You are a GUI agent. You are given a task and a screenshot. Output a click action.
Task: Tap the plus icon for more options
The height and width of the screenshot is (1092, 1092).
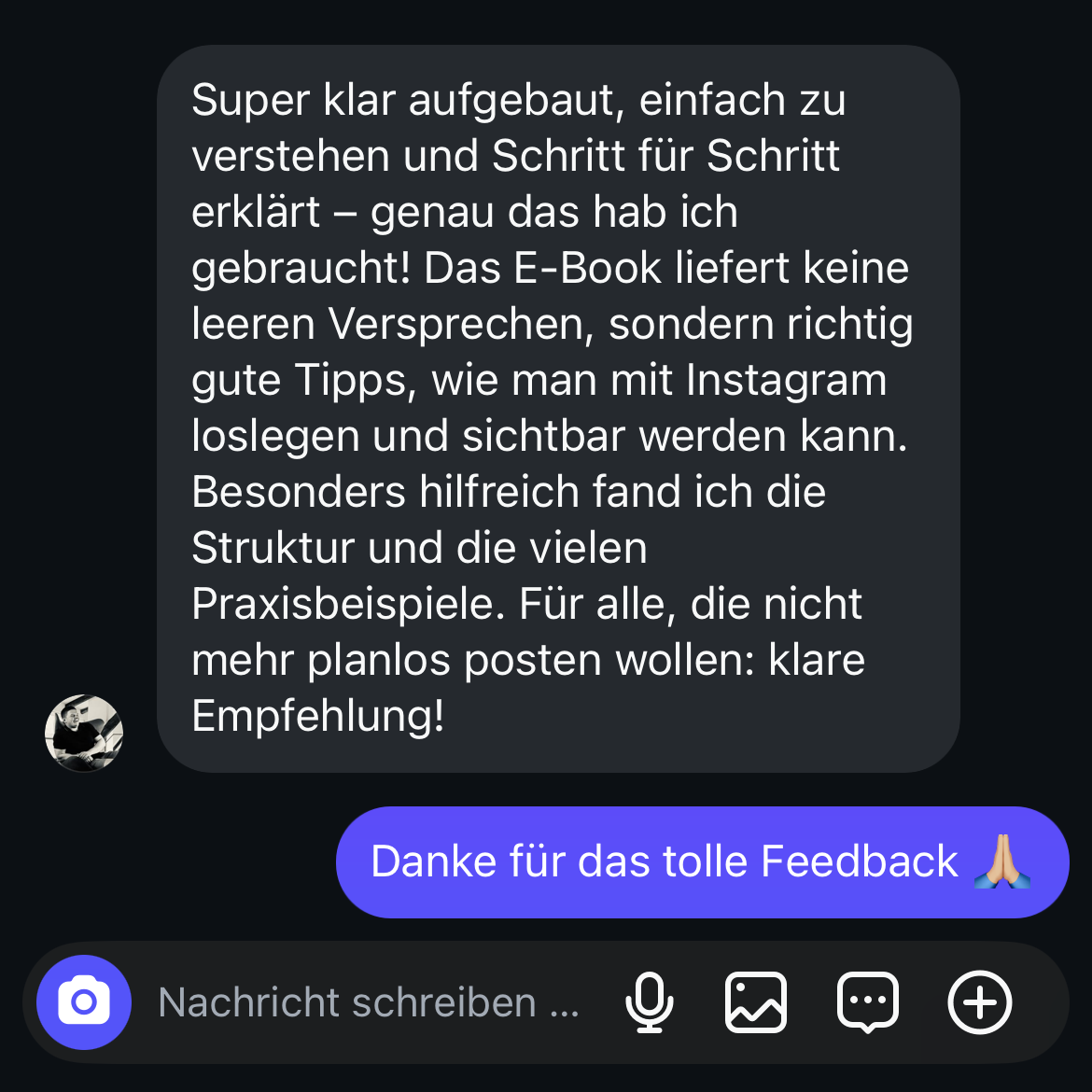(x=979, y=1002)
